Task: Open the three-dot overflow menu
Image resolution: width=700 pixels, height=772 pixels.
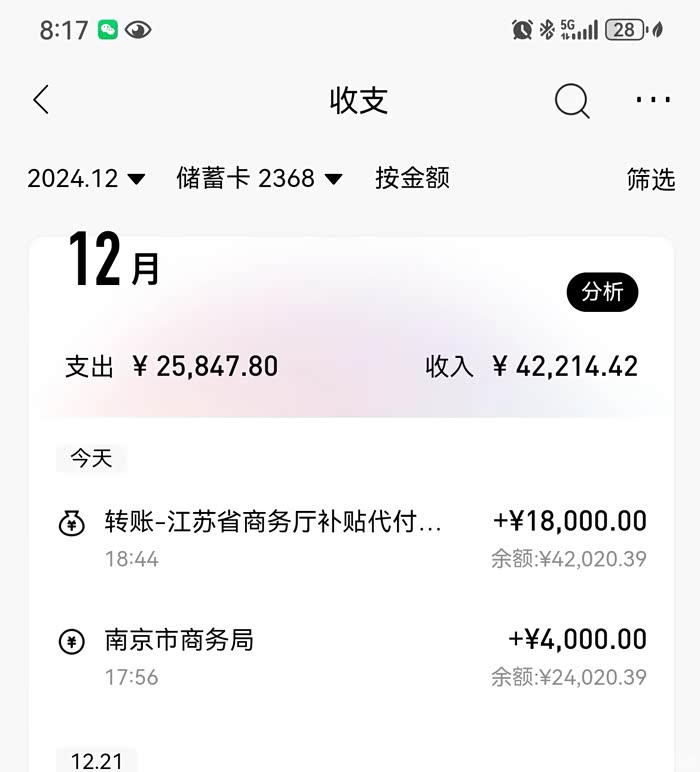Action: point(653,100)
